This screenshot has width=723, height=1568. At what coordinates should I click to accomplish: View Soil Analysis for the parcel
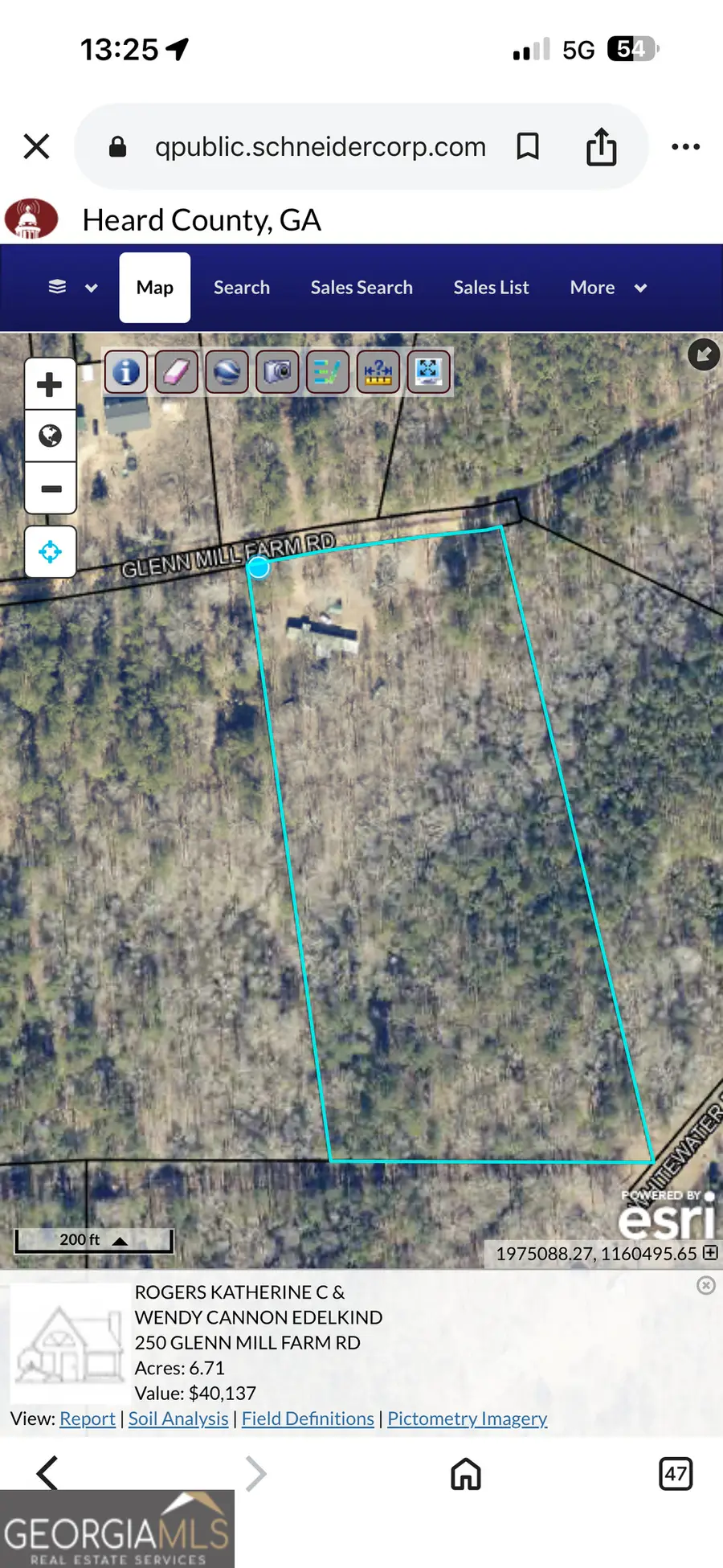tap(178, 1419)
